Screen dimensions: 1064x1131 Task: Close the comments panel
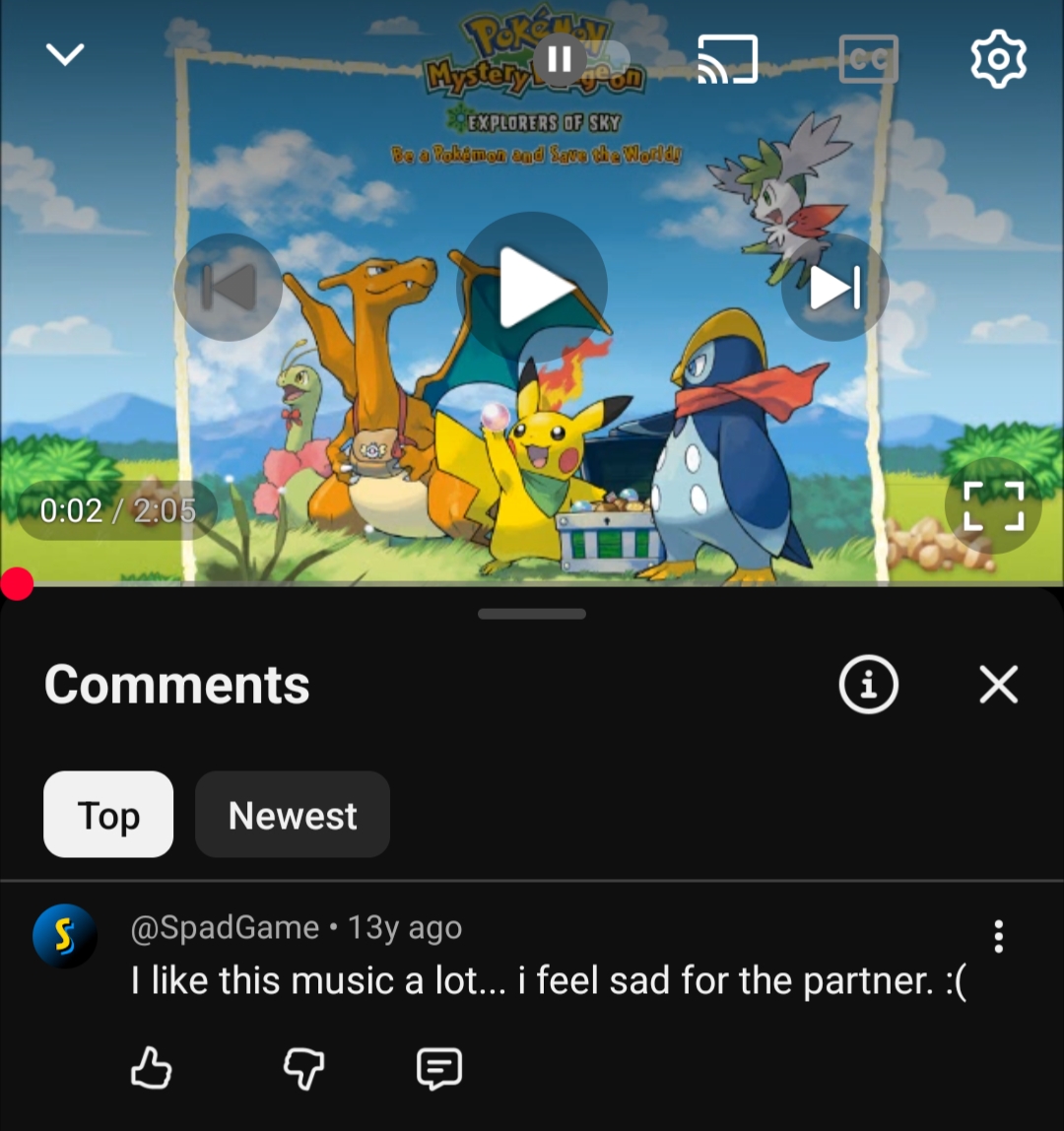coord(998,684)
